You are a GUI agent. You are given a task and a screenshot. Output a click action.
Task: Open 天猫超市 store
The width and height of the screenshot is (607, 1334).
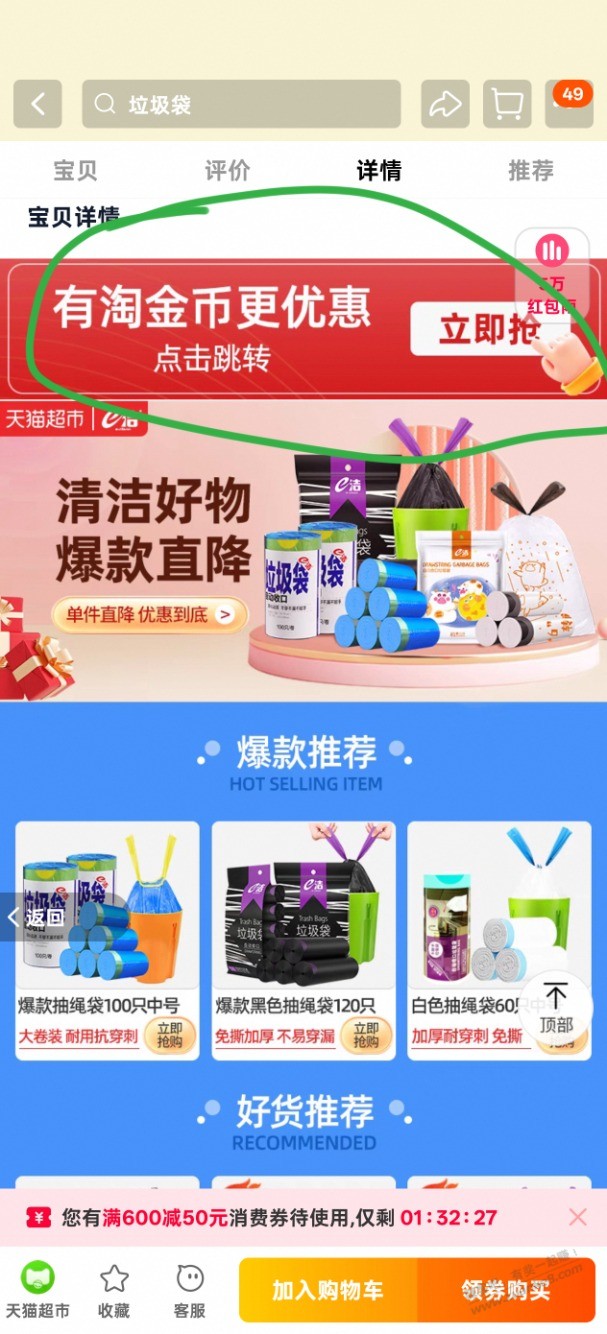pyautogui.click(x=38, y=1290)
